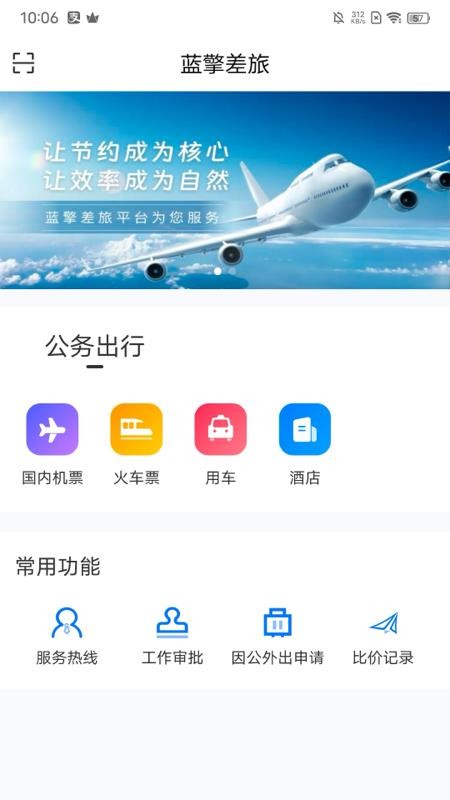The image size is (450, 800).
Task: Select the 公务出行 tab
Action: point(95,346)
